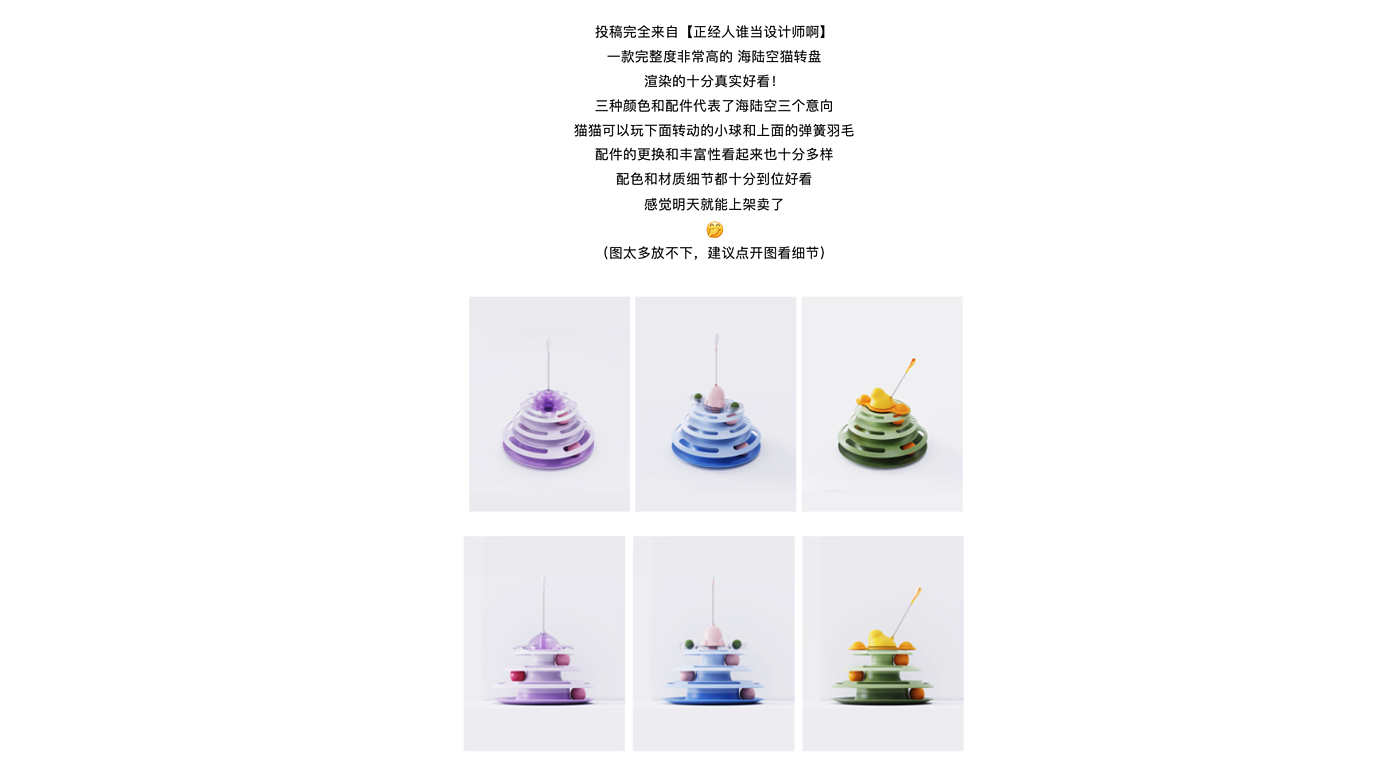Open the green cat turntable side-view image
1400x769 pixels.
click(882, 643)
